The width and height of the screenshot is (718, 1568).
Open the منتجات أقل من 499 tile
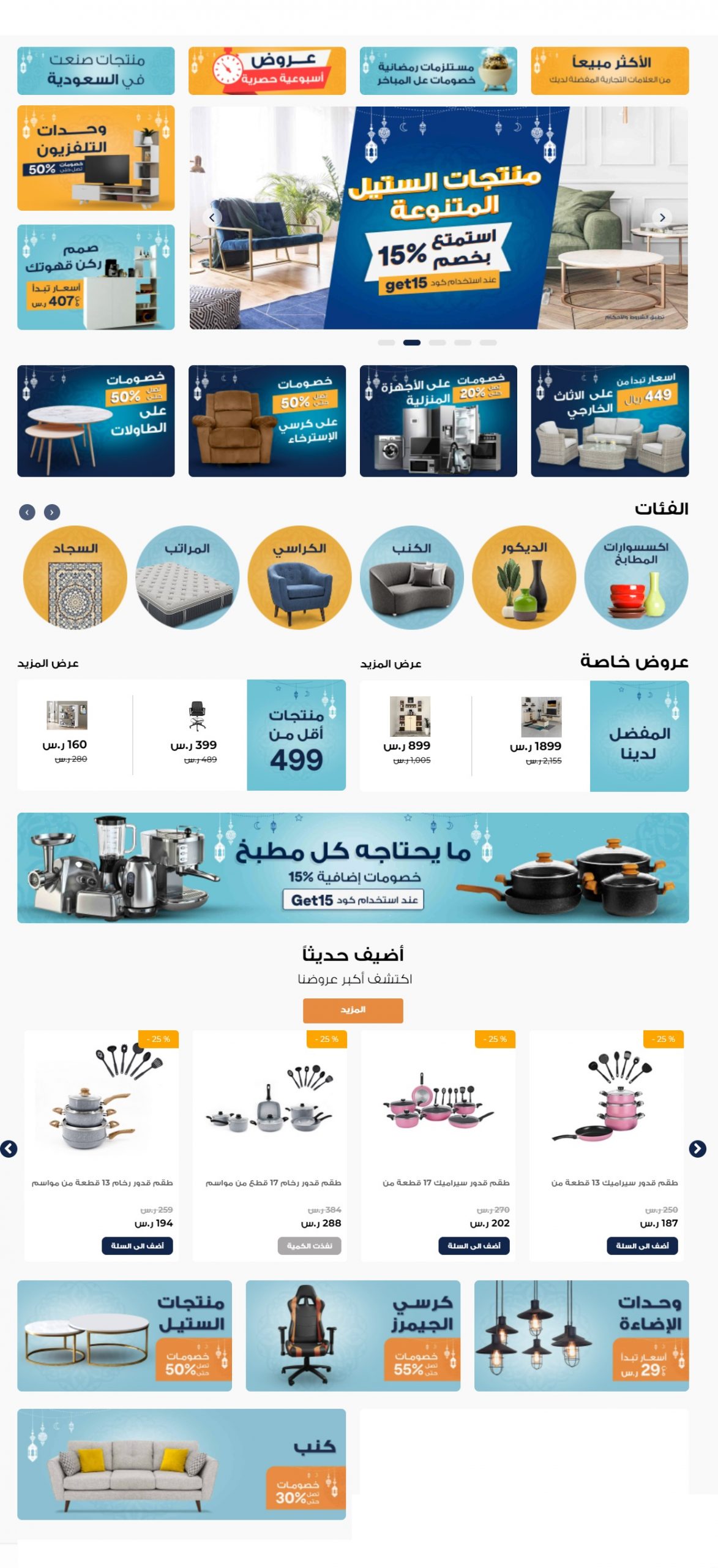coord(296,734)
